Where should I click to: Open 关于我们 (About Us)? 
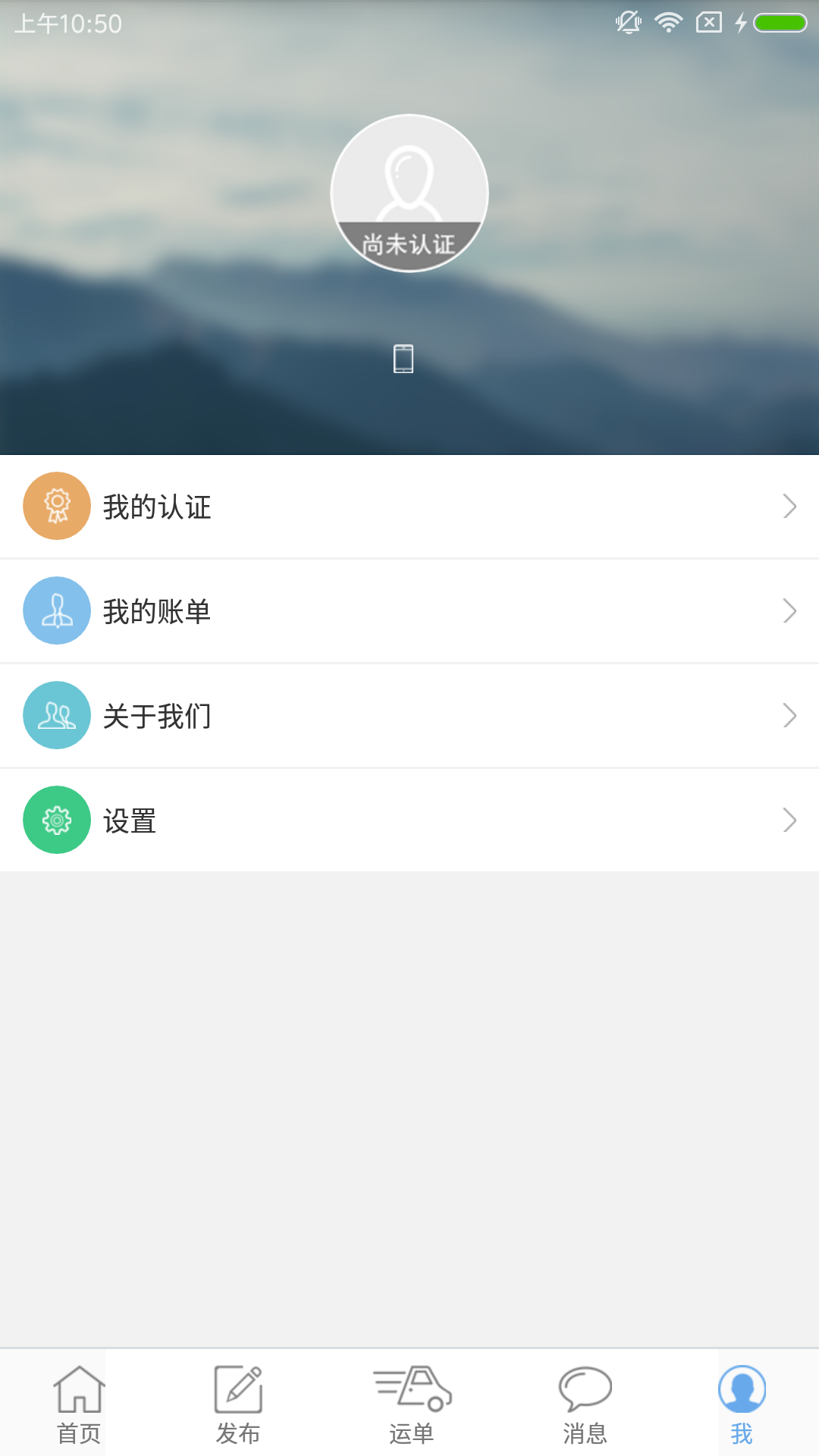[409, 716]
